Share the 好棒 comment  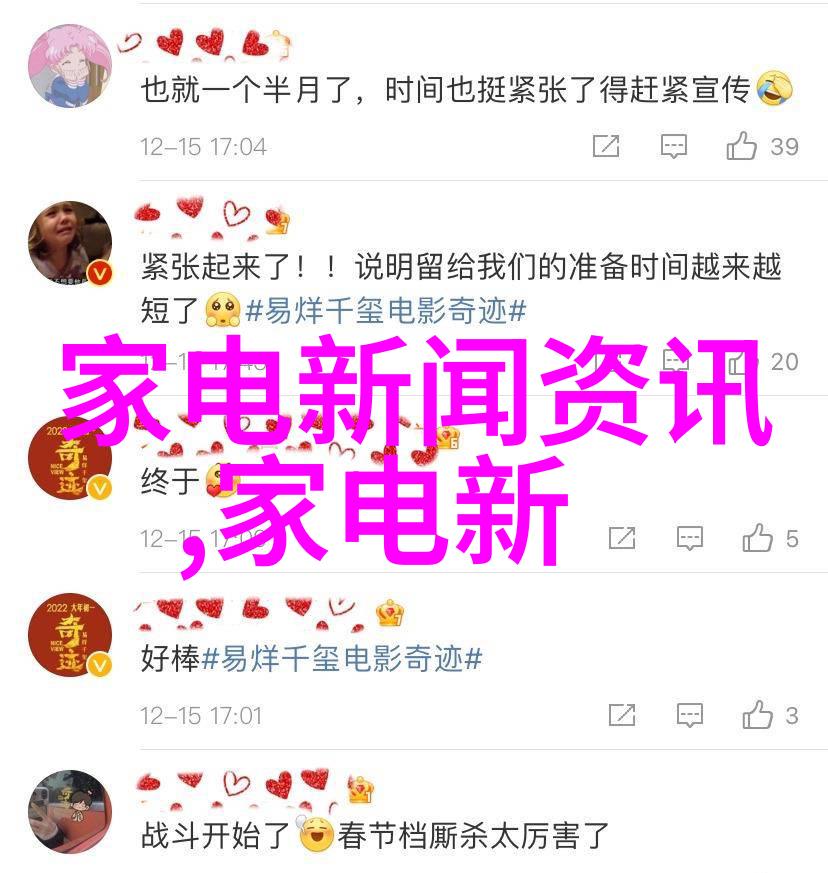[x=621, y=716]
